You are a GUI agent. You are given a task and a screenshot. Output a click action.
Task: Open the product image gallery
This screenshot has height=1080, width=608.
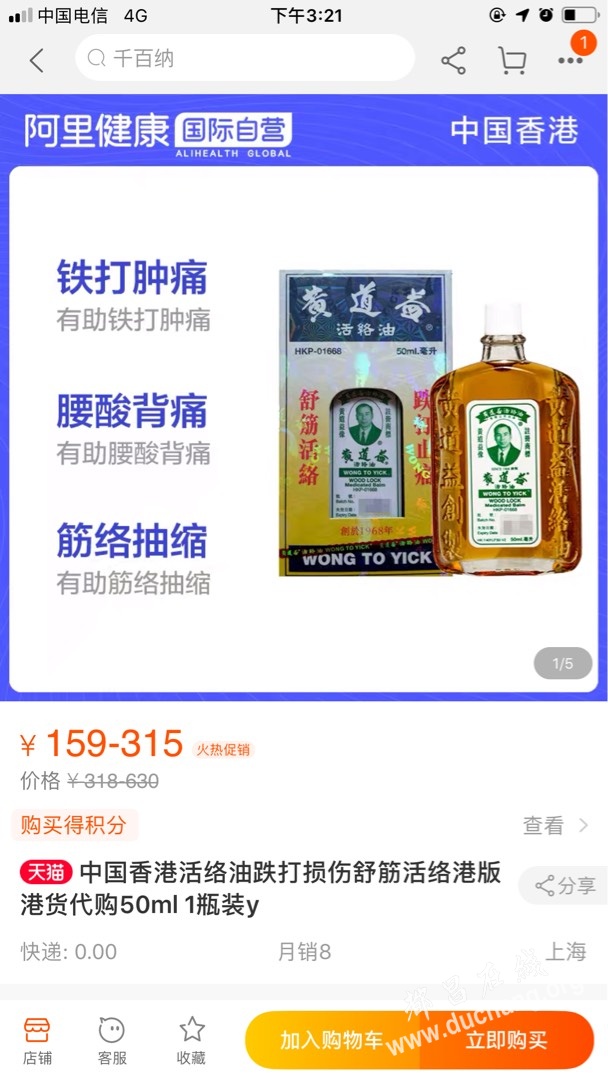(304, 430)
